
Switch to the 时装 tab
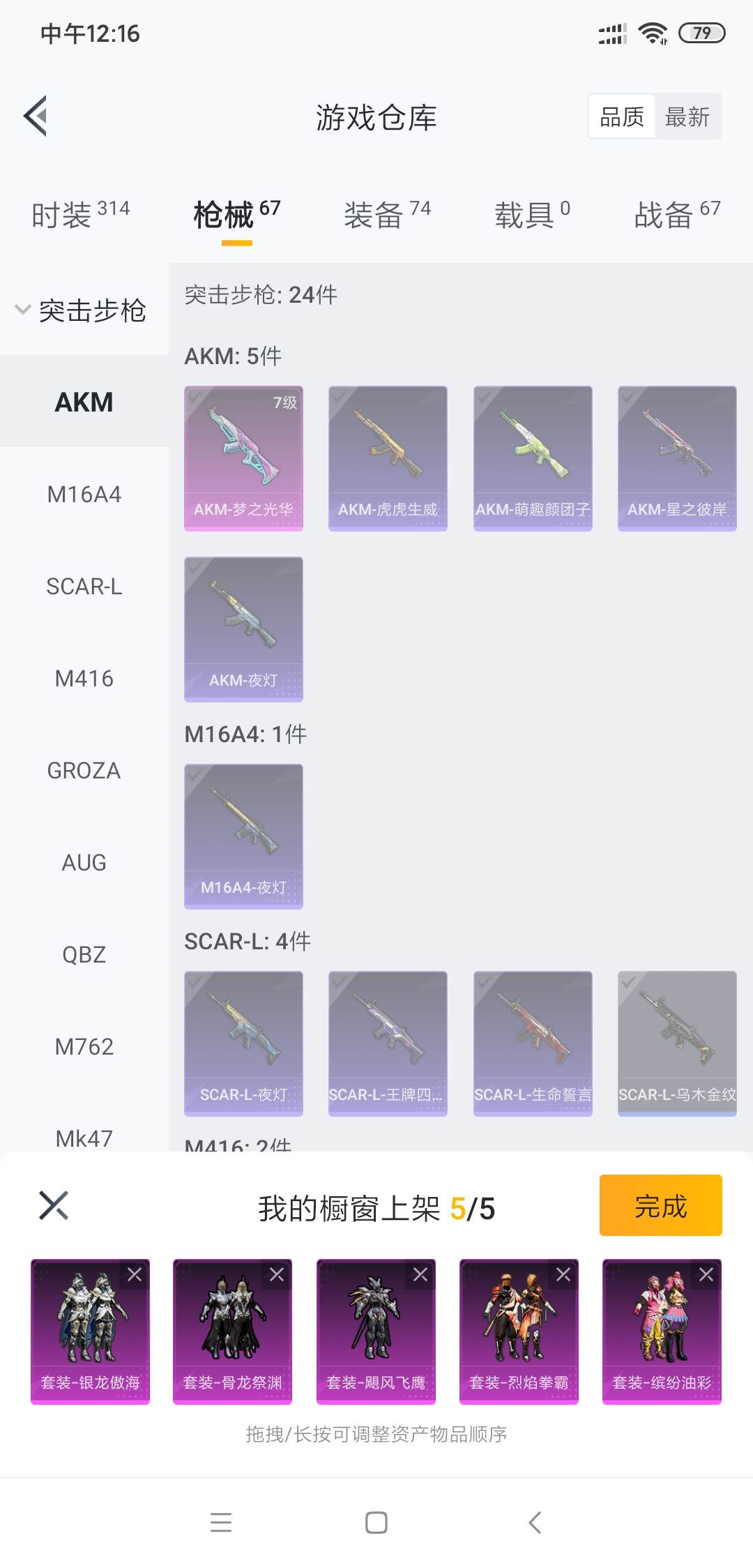(x=80, y=214)
